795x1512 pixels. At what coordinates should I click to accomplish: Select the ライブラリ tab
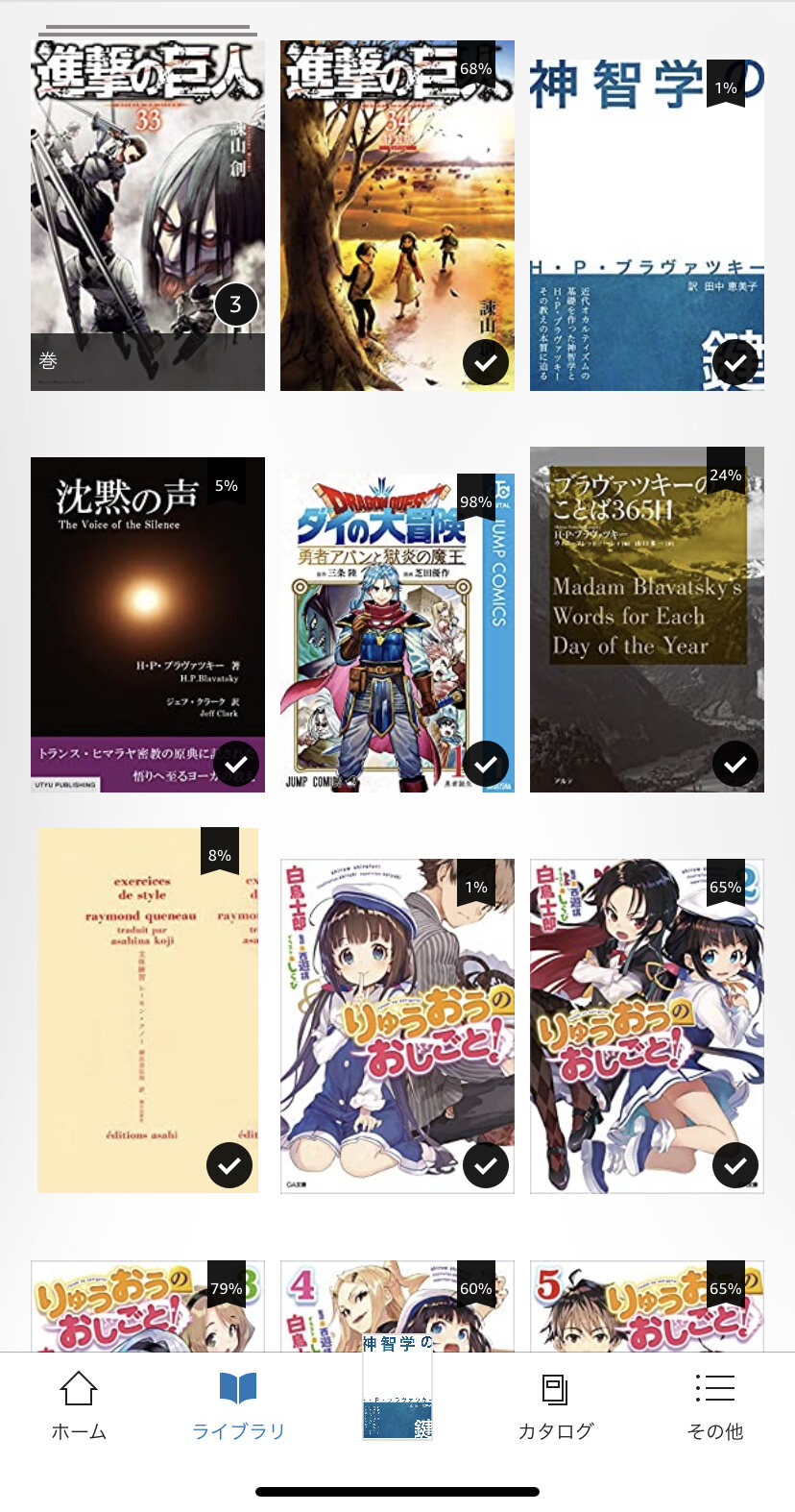(x=238, y=1405)
